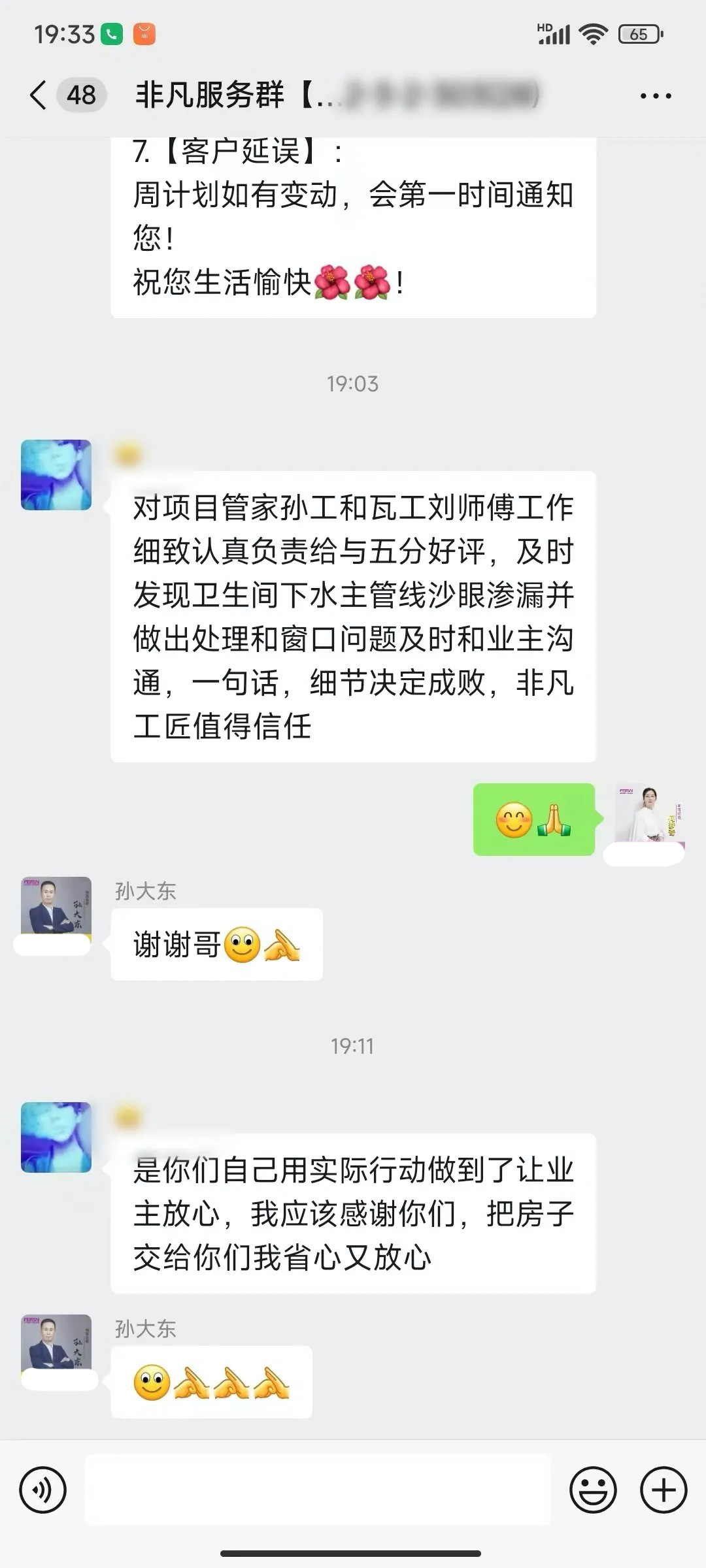Image resolution: width=706 pixels, height=1568 pixels.
Task: Open the group chat options menu
Action: pos(655,96)
